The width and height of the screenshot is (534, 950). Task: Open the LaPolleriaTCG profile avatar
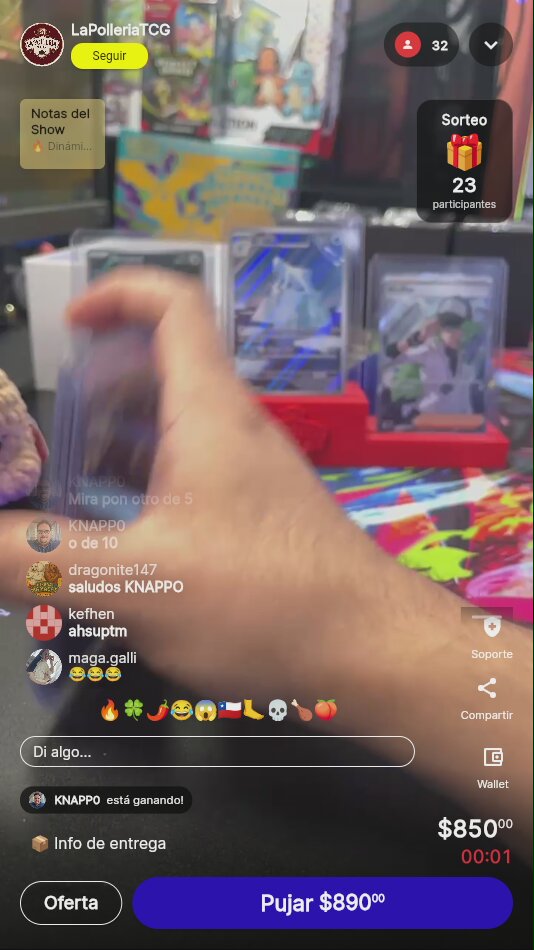click(42, 44)
